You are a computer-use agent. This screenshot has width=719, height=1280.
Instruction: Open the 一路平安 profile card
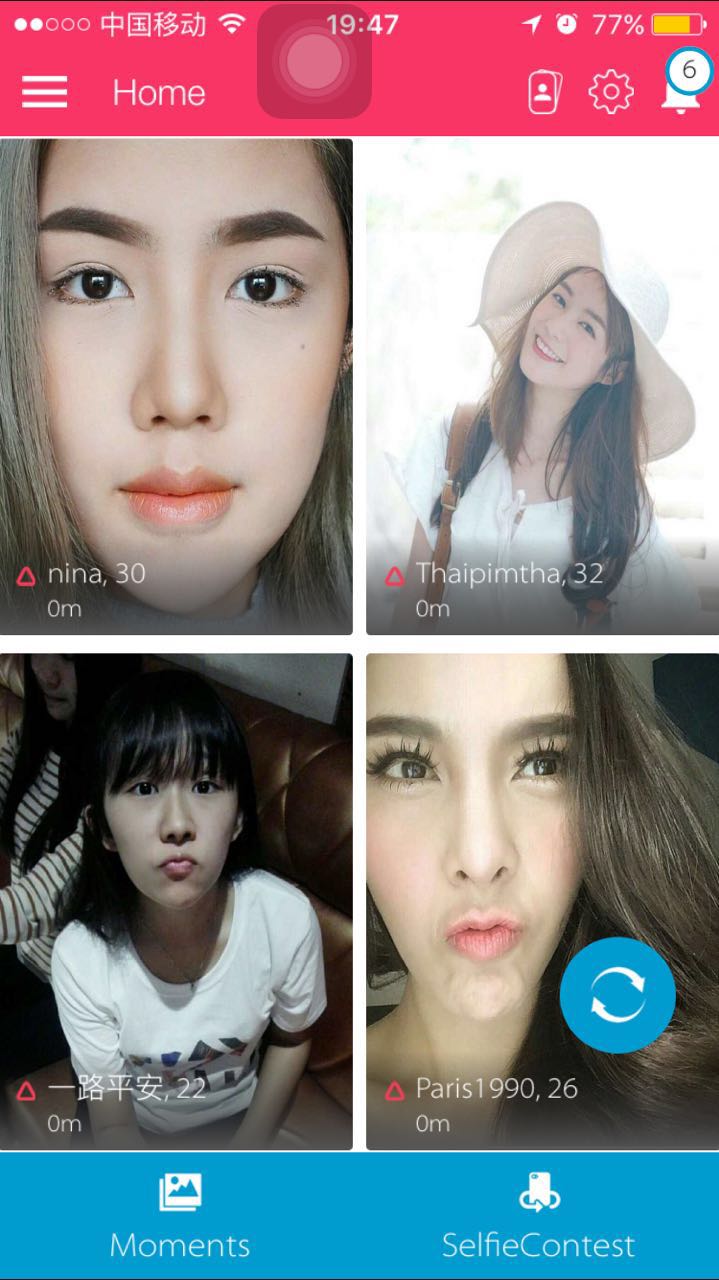click(x=176, y=900)
